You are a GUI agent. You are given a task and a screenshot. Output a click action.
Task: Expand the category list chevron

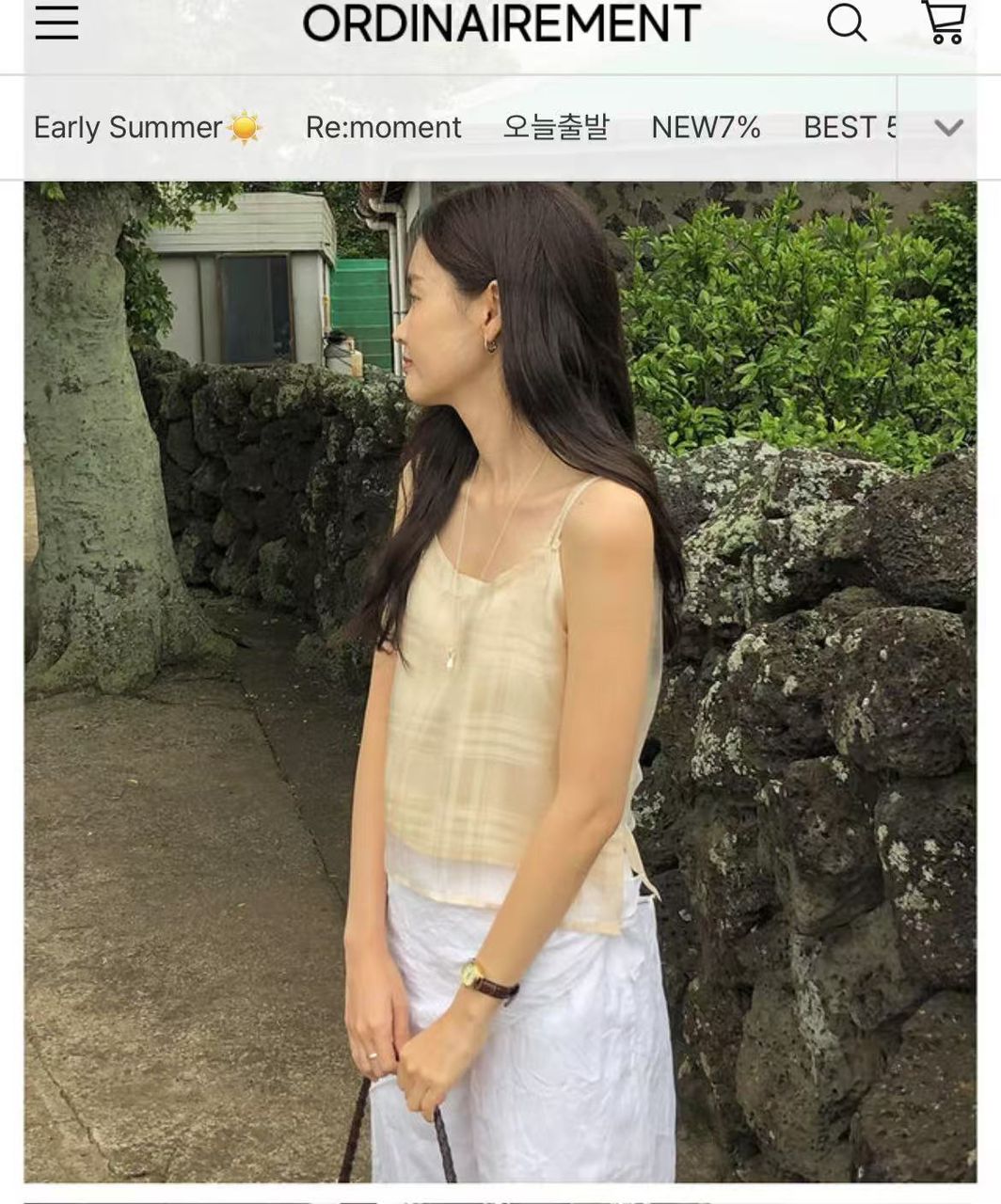click(949, 127)
